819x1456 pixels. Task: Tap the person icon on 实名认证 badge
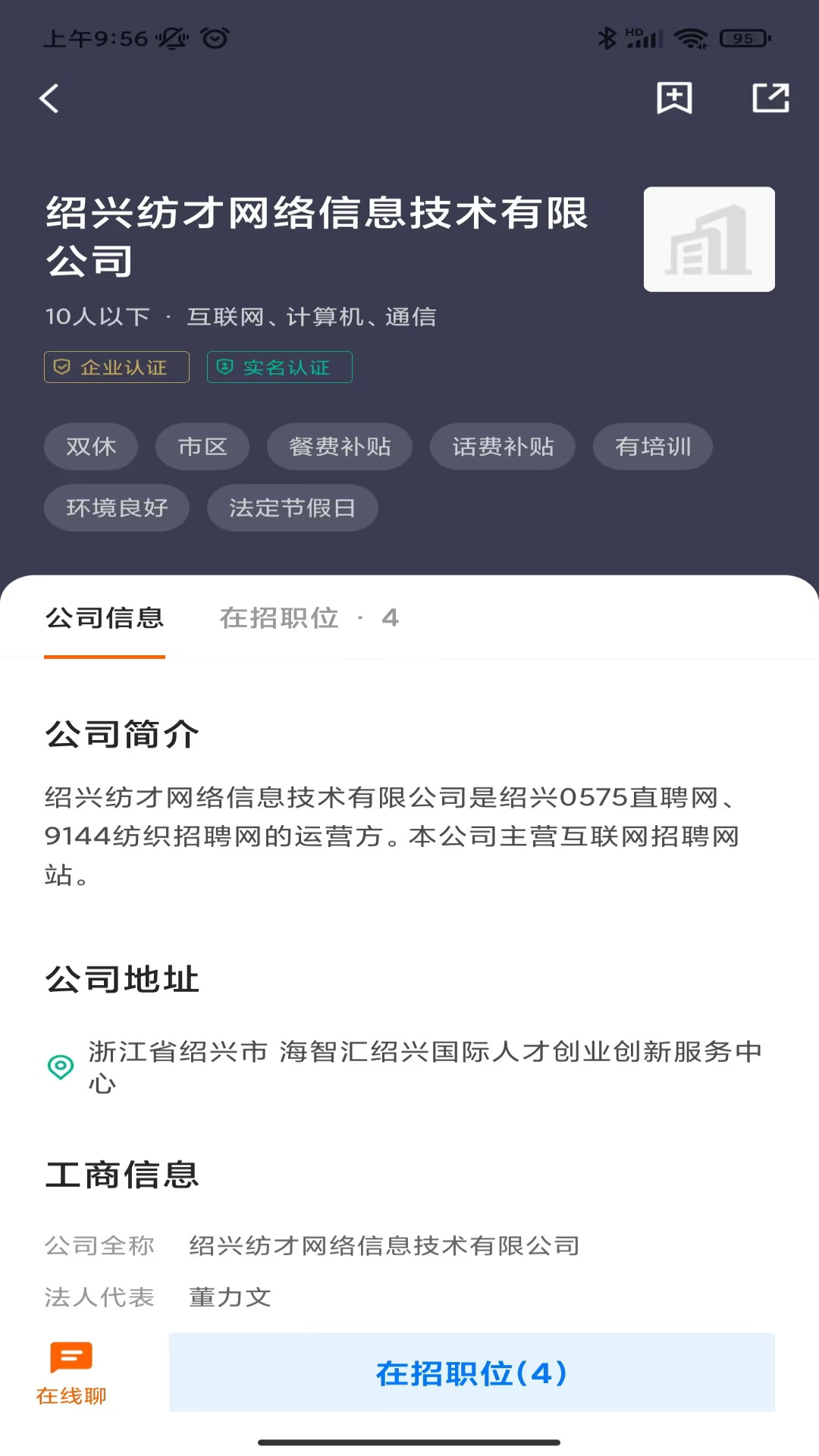click(225, 367)
